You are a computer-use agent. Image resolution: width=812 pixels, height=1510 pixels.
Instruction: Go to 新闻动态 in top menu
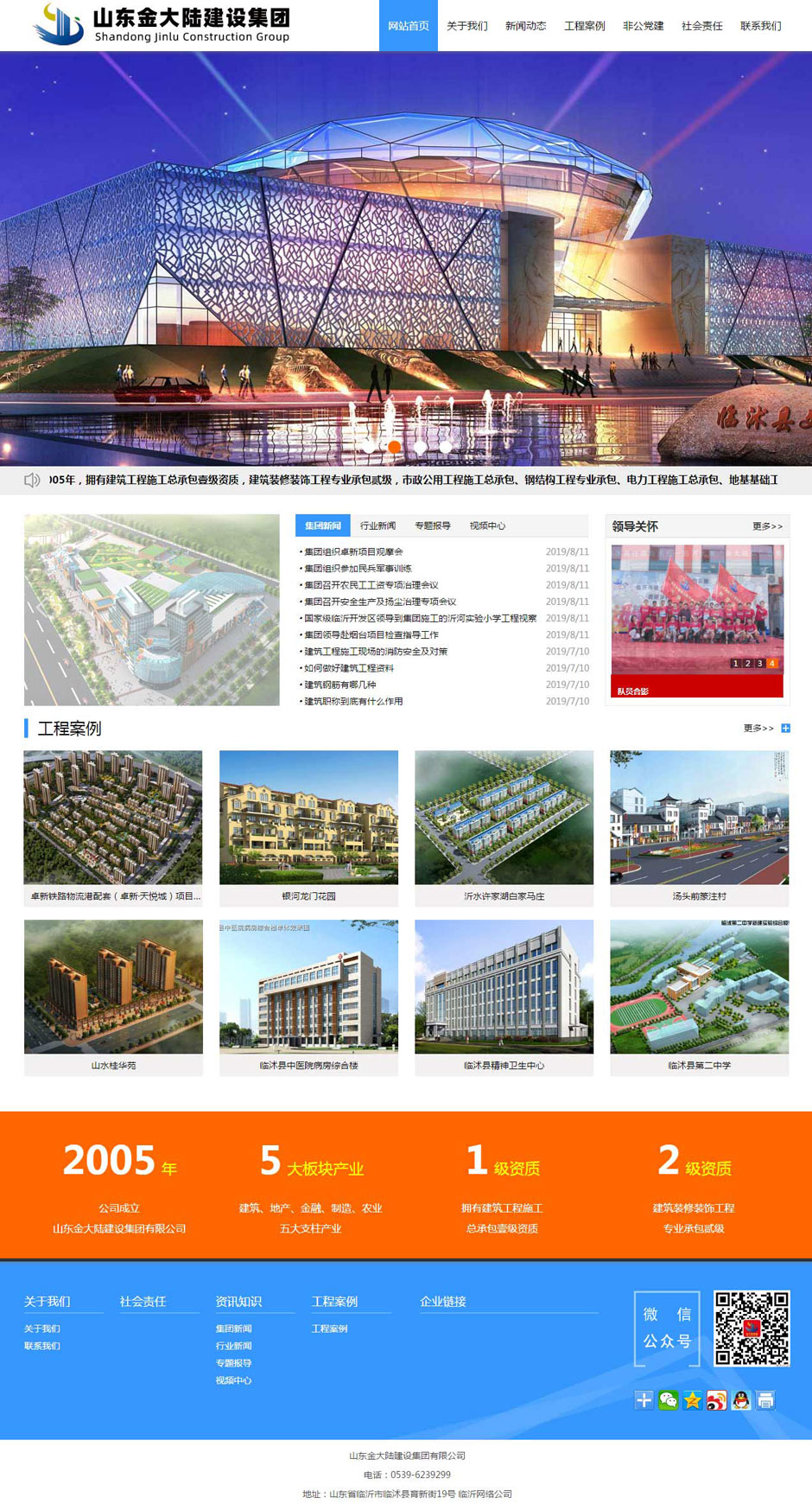coord(525,26)
